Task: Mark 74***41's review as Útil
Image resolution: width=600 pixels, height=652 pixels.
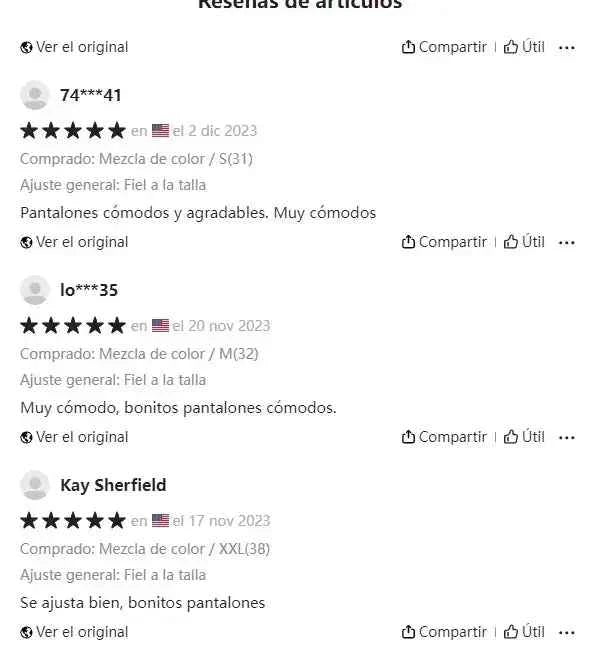Action: (524, 242)
